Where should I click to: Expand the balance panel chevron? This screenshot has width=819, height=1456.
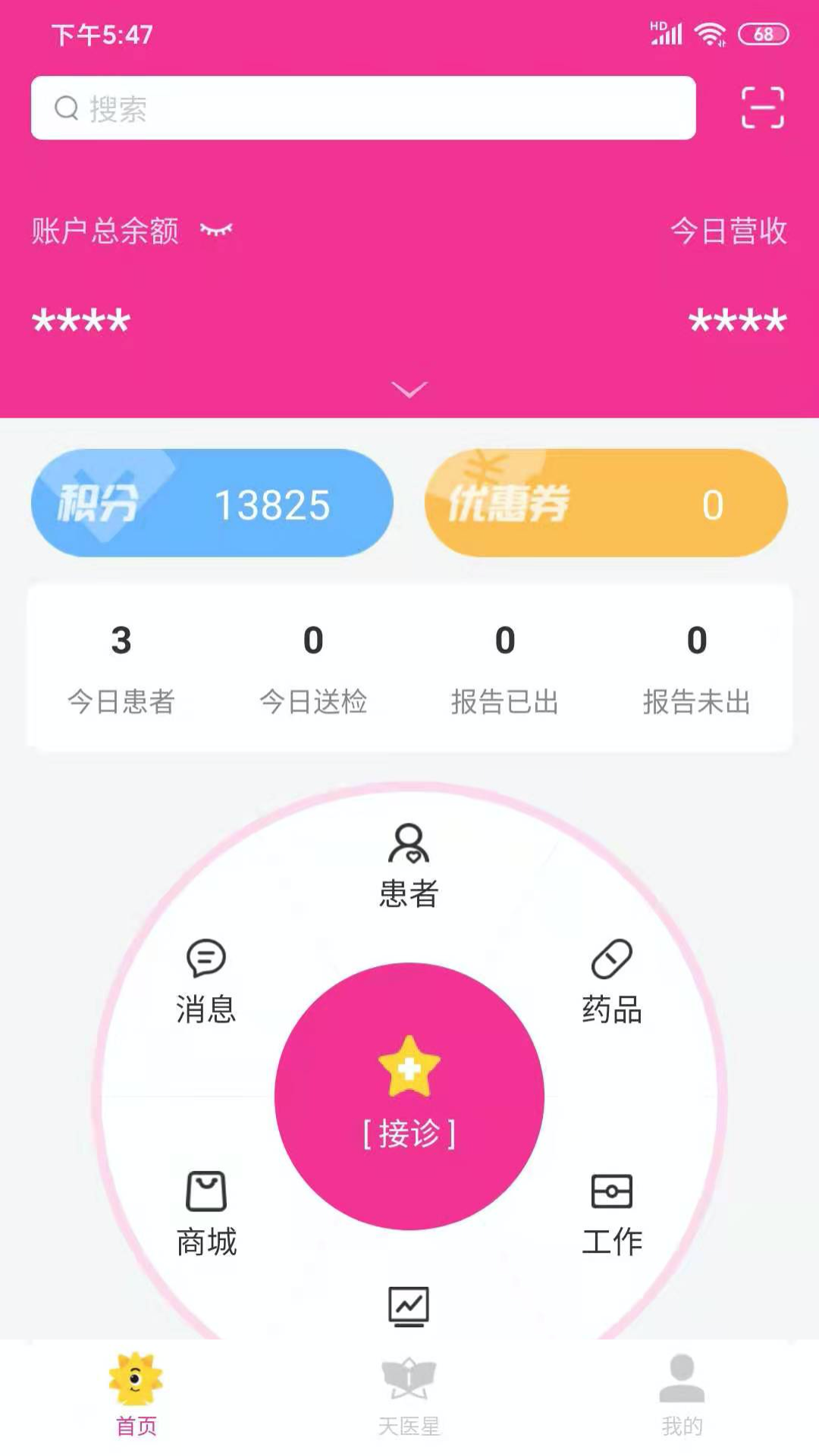409,390
